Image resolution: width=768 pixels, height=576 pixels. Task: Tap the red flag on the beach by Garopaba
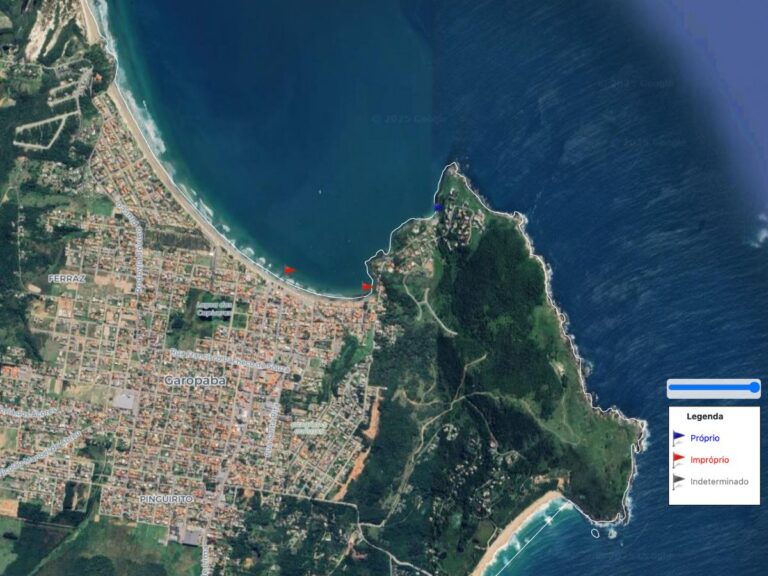289,270
